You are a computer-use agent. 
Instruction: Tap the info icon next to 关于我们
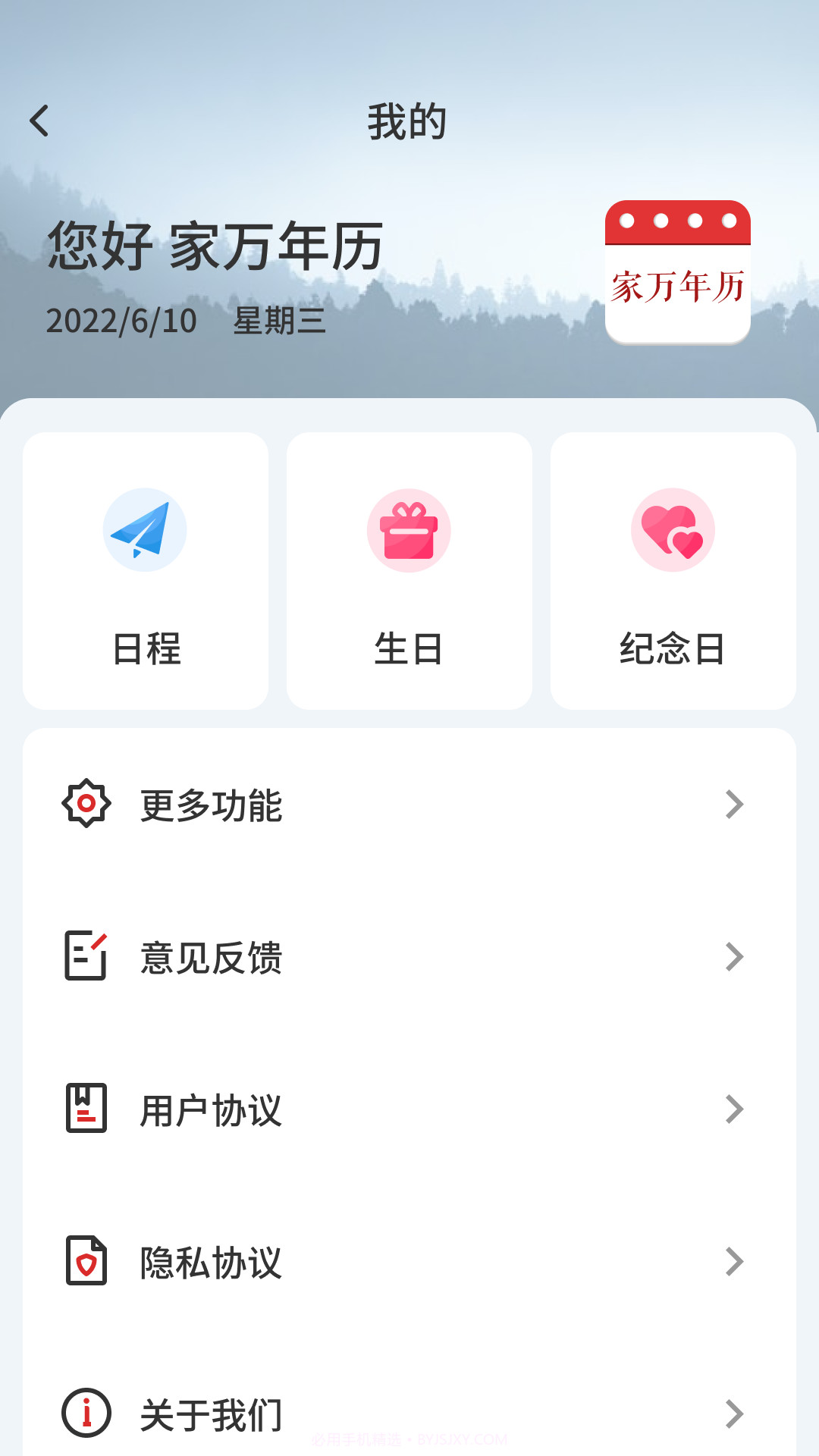coord(86,1414)
